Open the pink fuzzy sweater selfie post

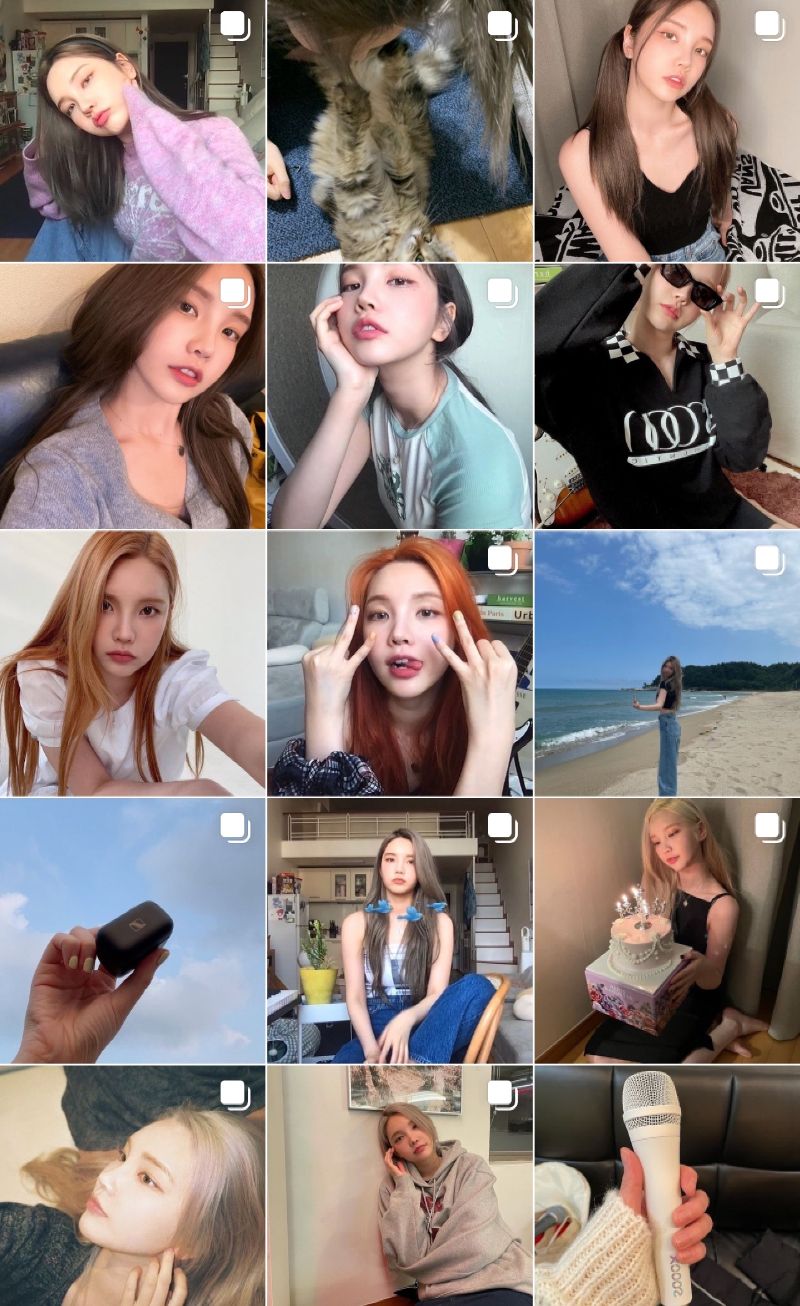(x=132, y=130)
